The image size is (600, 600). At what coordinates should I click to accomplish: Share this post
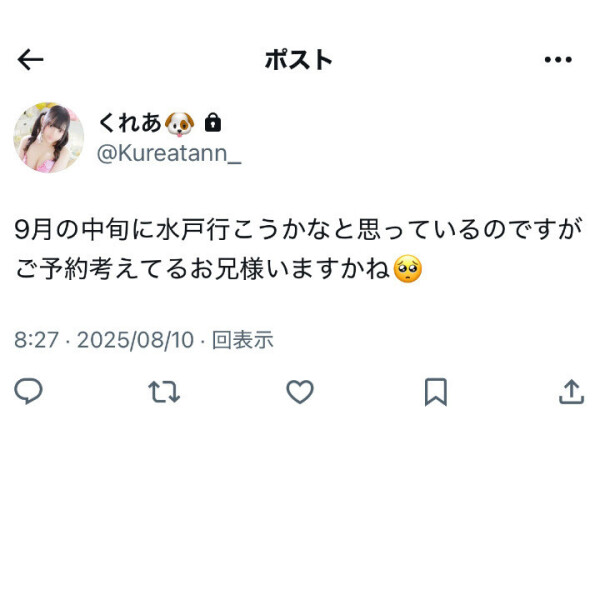tap(571, 391)
